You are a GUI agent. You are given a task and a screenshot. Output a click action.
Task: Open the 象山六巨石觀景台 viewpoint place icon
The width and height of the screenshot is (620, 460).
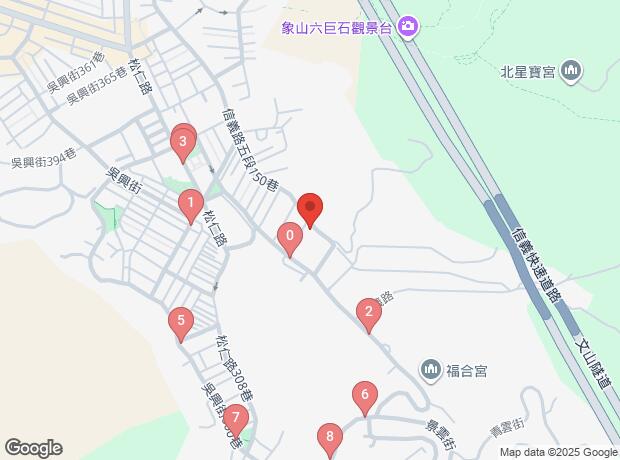408,27
